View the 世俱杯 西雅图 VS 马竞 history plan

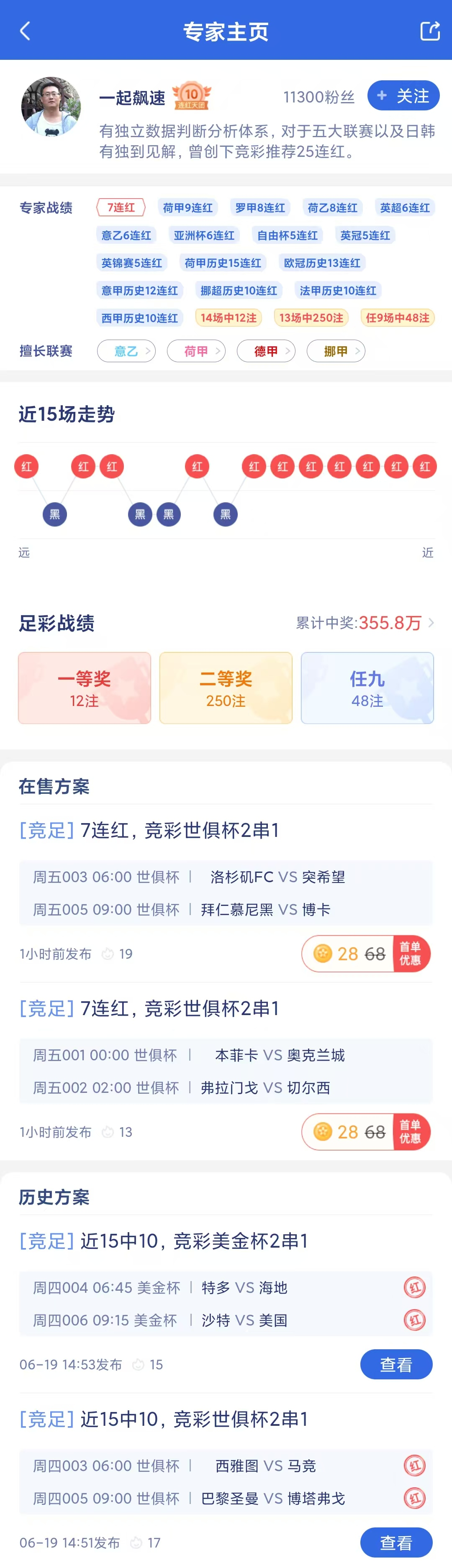[396, 1542]
